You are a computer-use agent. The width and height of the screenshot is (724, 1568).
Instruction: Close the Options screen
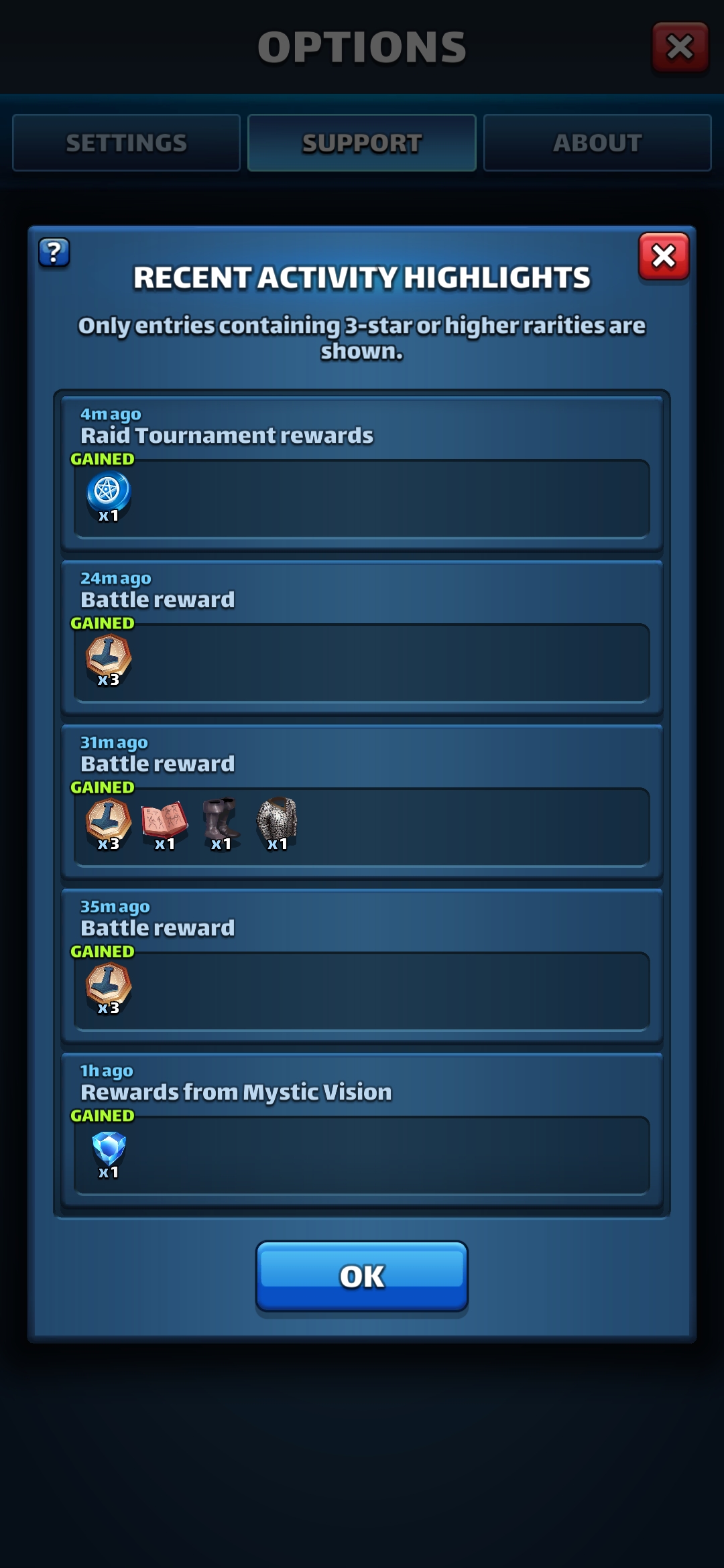(x=680, y=47)
